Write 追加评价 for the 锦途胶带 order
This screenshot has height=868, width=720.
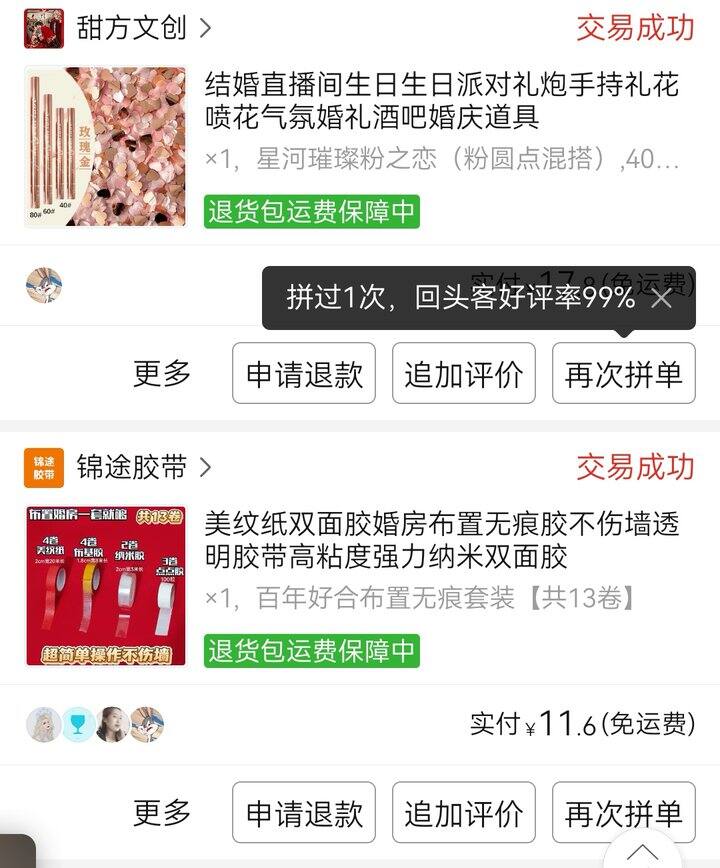tap(463, 812)
